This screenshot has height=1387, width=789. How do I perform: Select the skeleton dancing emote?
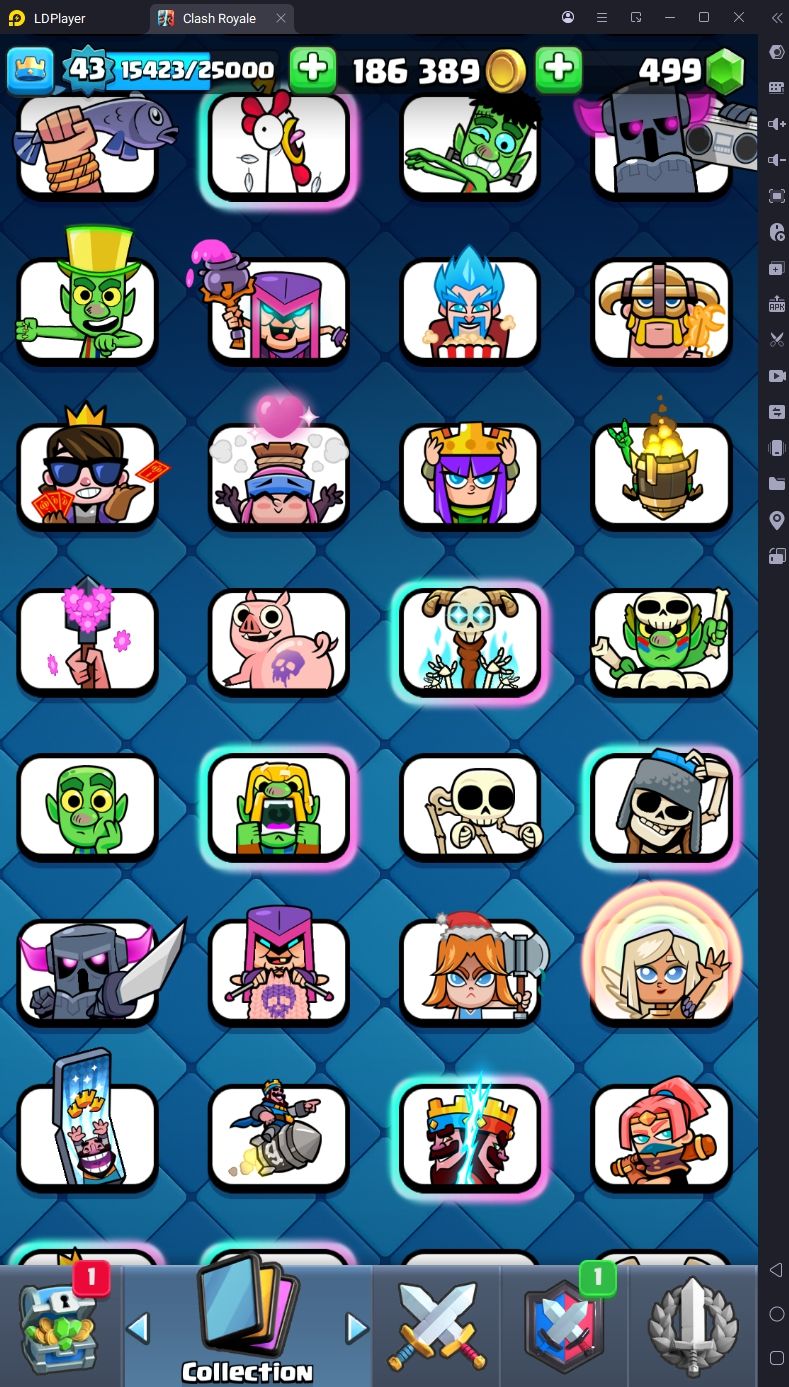pyautogui.click(x=470, y=807)
